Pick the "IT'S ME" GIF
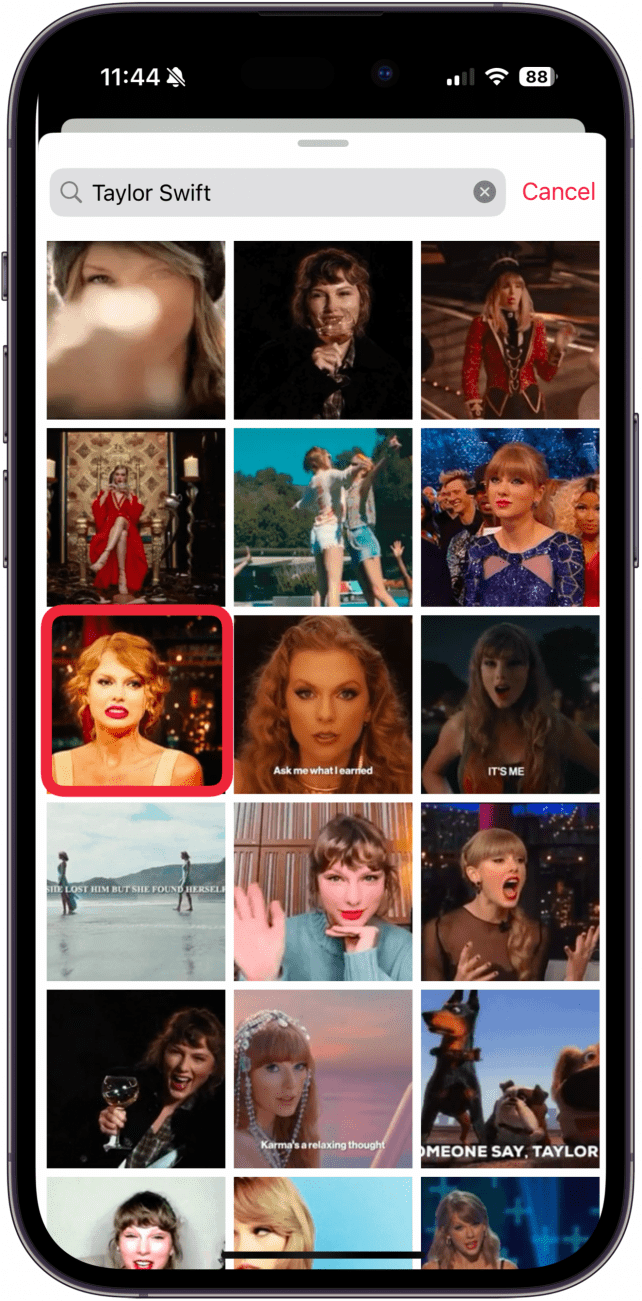 510,704
